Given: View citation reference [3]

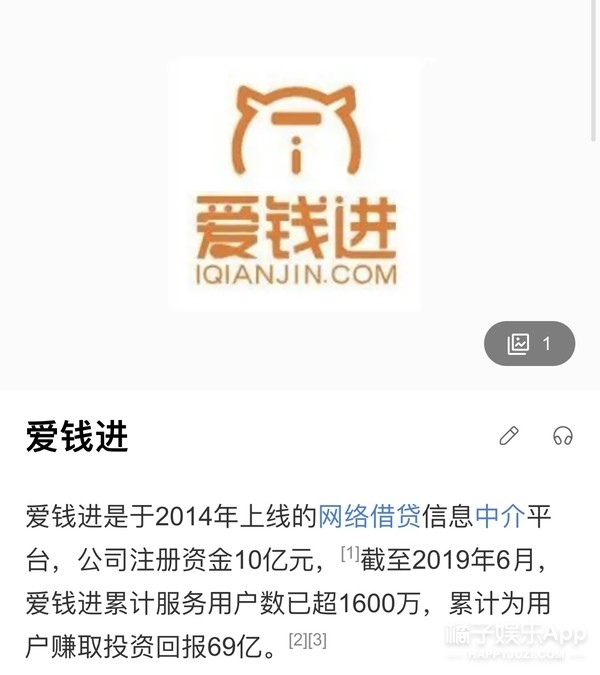Looking at the screenshot, I should click(x=317, y=640).
